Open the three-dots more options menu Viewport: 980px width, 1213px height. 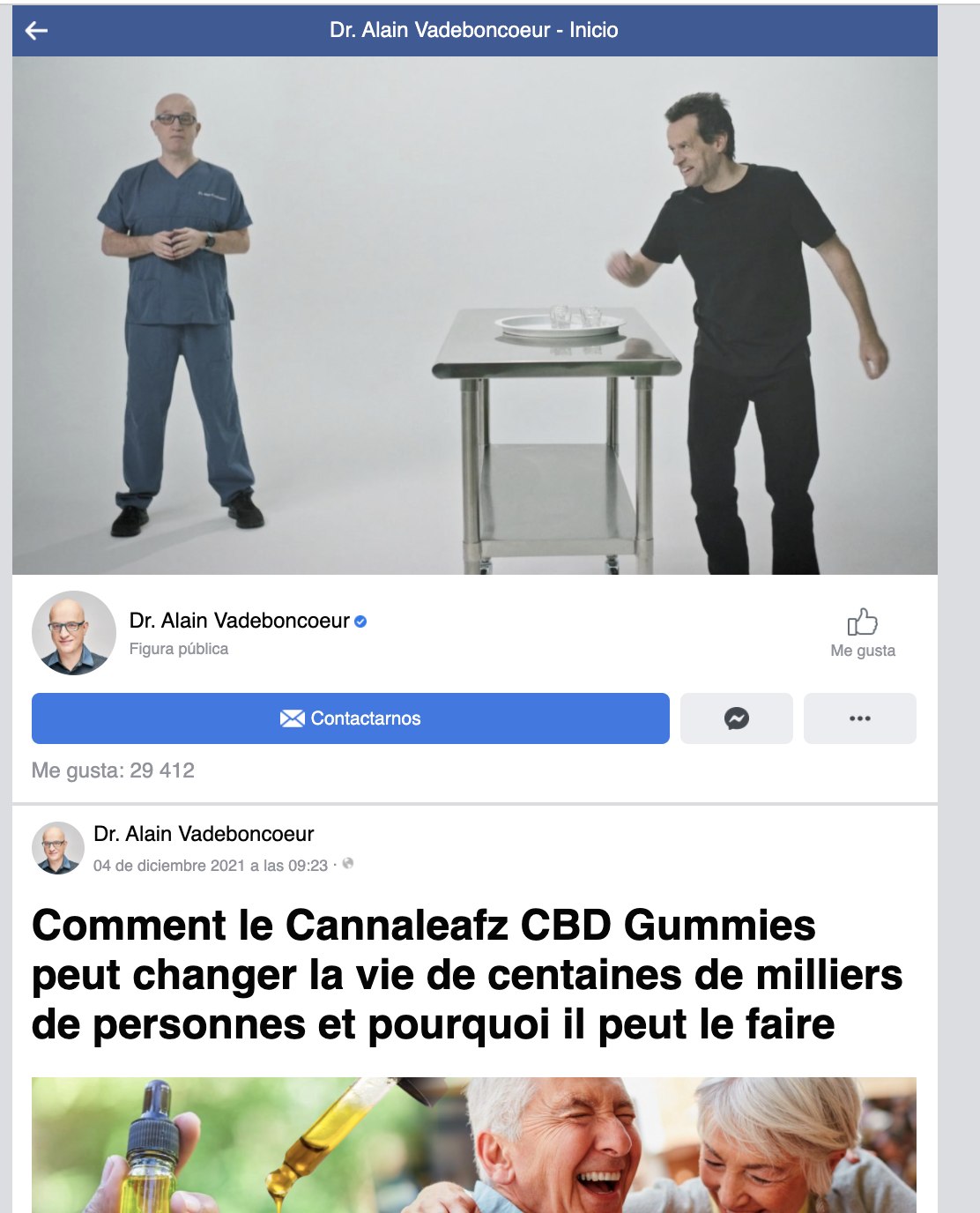859,718
